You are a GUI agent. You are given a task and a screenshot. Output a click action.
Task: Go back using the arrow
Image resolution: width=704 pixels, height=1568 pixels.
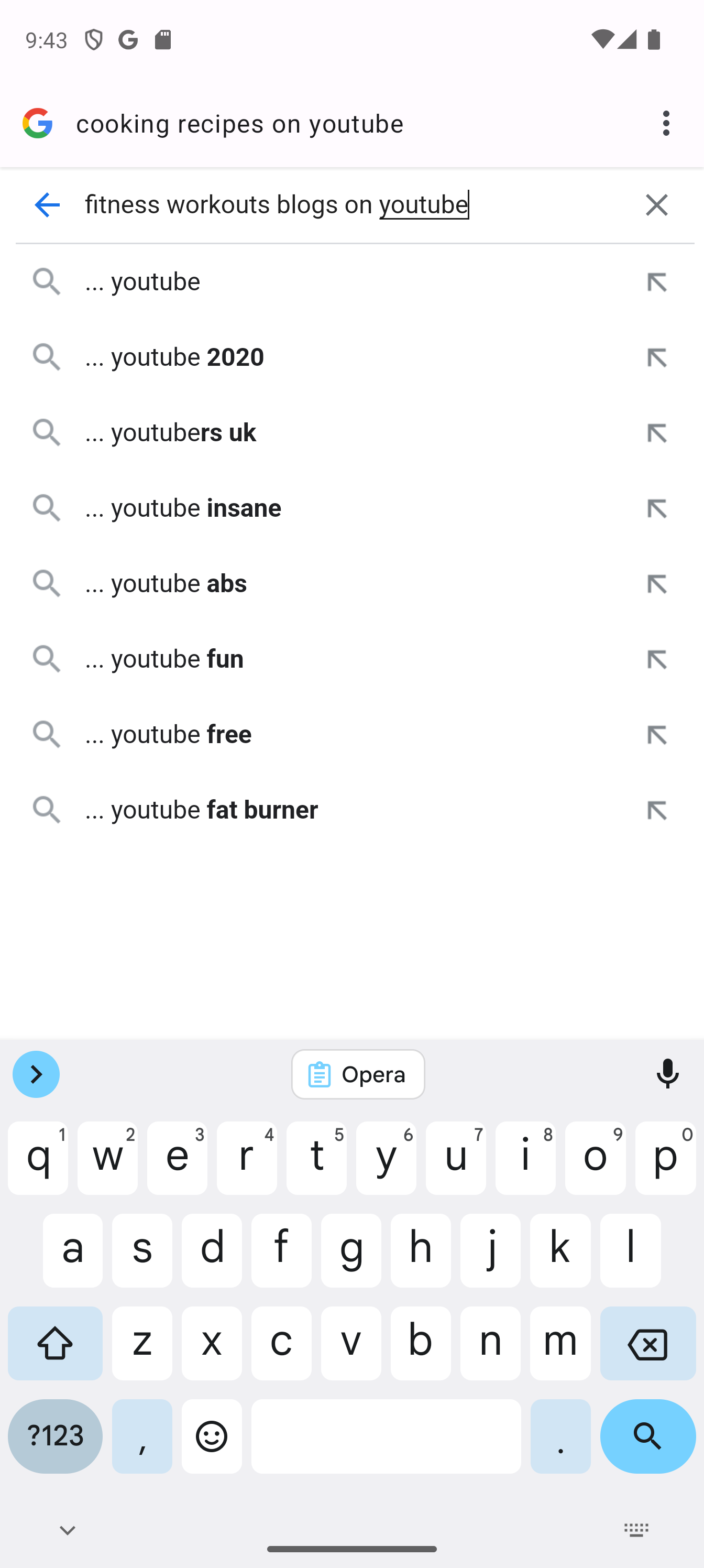(48, 205)
